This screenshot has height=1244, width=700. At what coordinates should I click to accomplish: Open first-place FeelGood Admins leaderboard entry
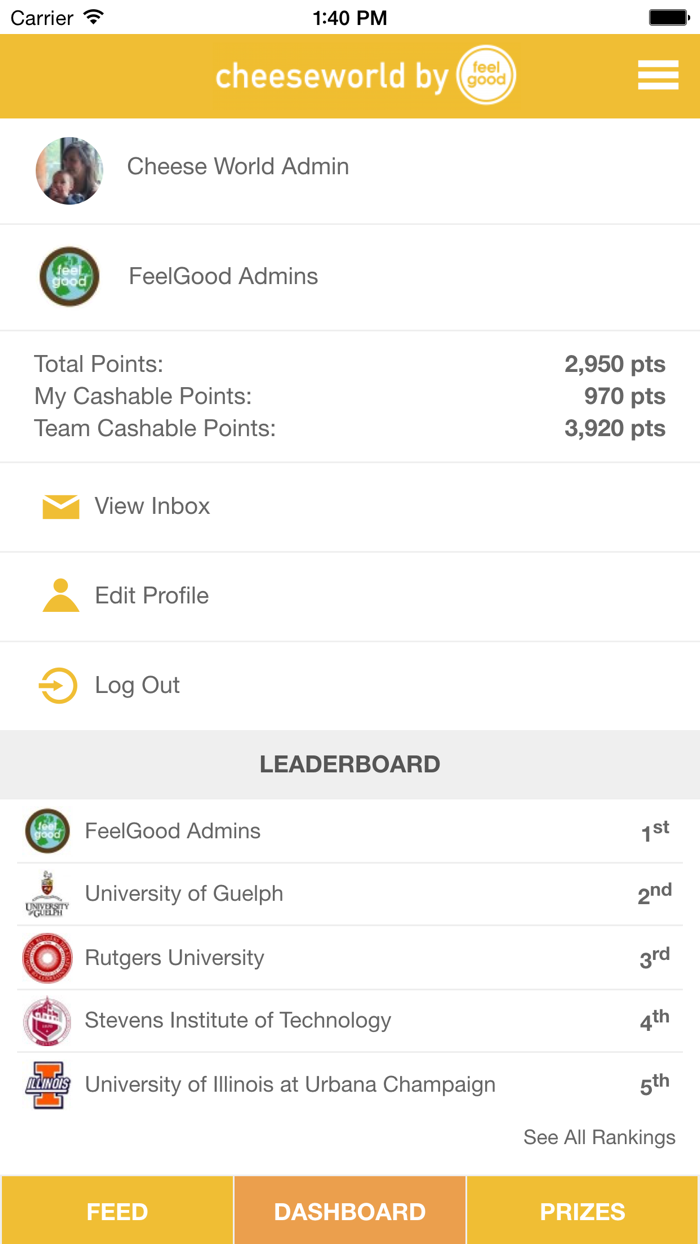173,831
